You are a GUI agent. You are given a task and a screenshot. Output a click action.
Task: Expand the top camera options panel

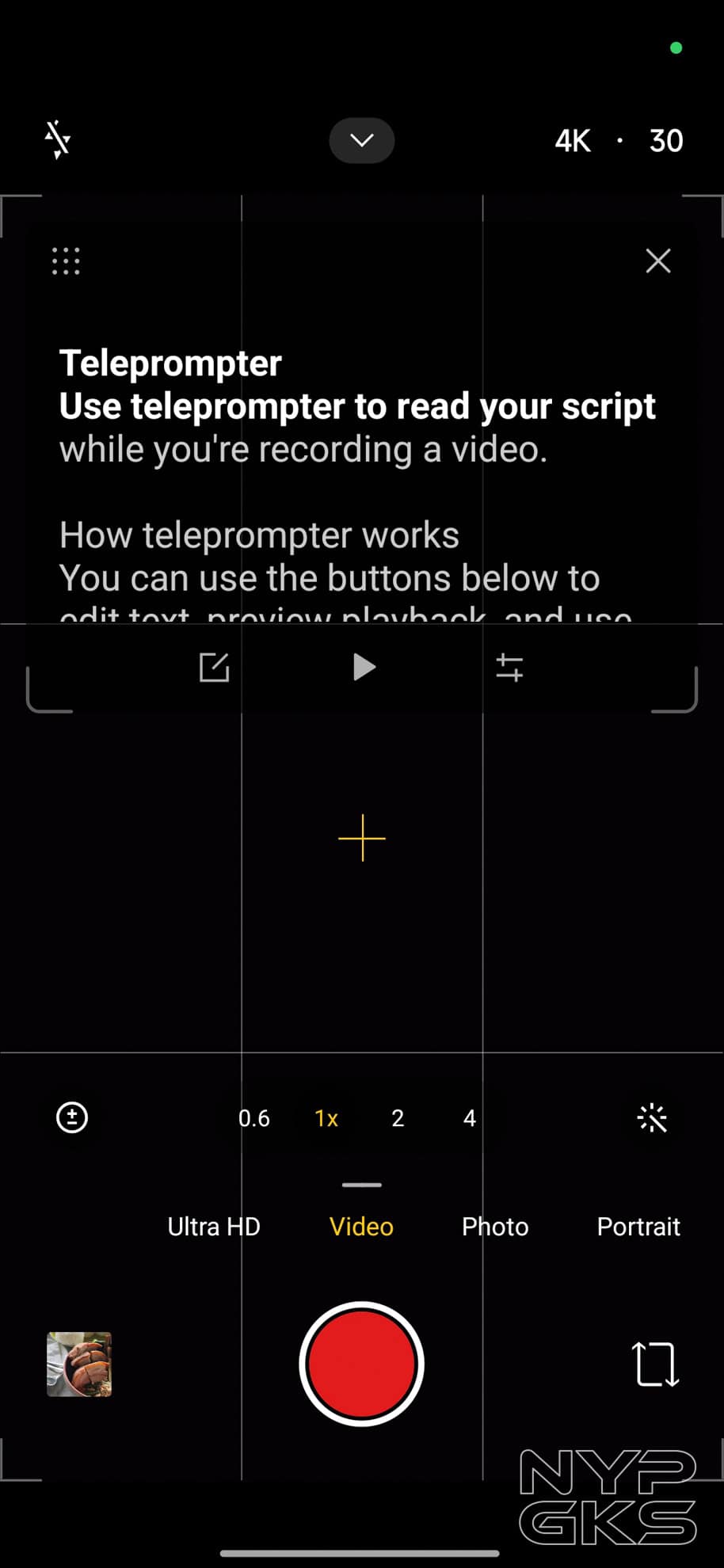[x=362, y=140]
